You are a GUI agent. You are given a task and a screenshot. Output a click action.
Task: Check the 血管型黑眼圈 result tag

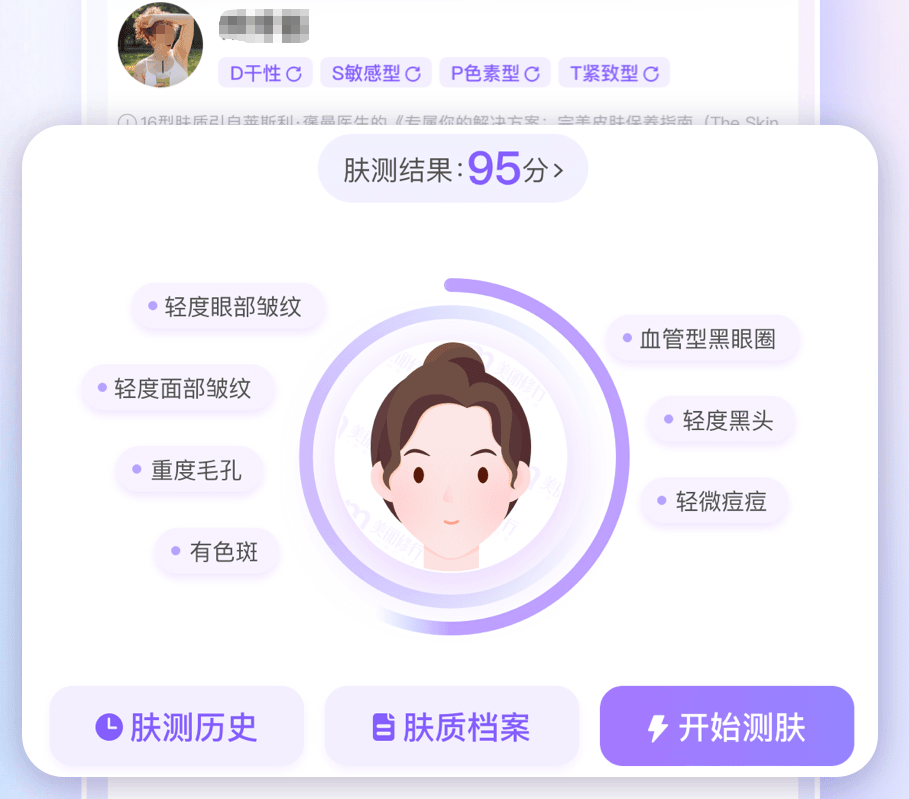pyautogui.click(x=704, y=339)
